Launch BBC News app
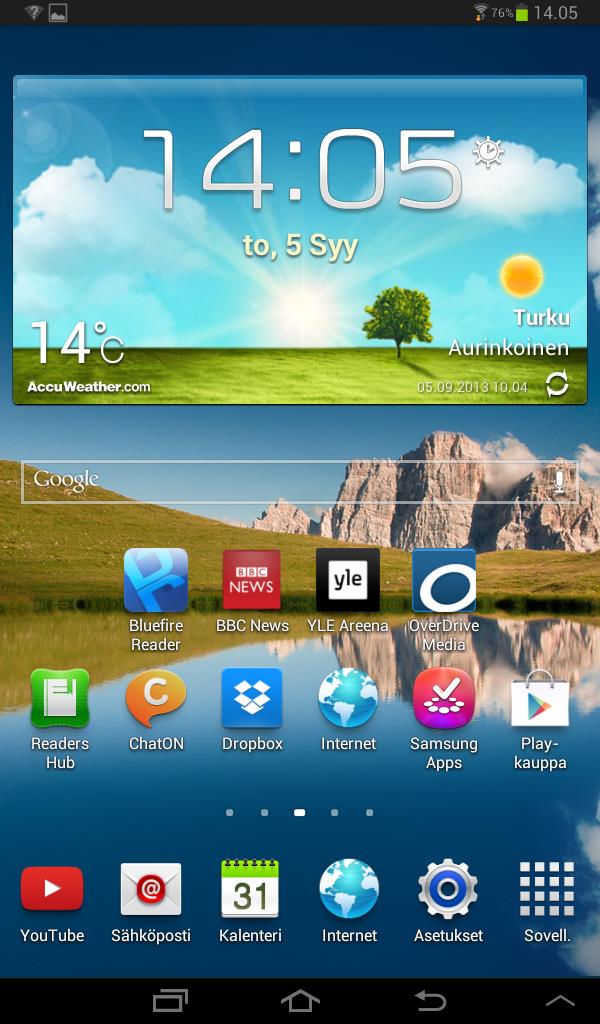This screenshot has height=1024, width=600. [252, 581]
